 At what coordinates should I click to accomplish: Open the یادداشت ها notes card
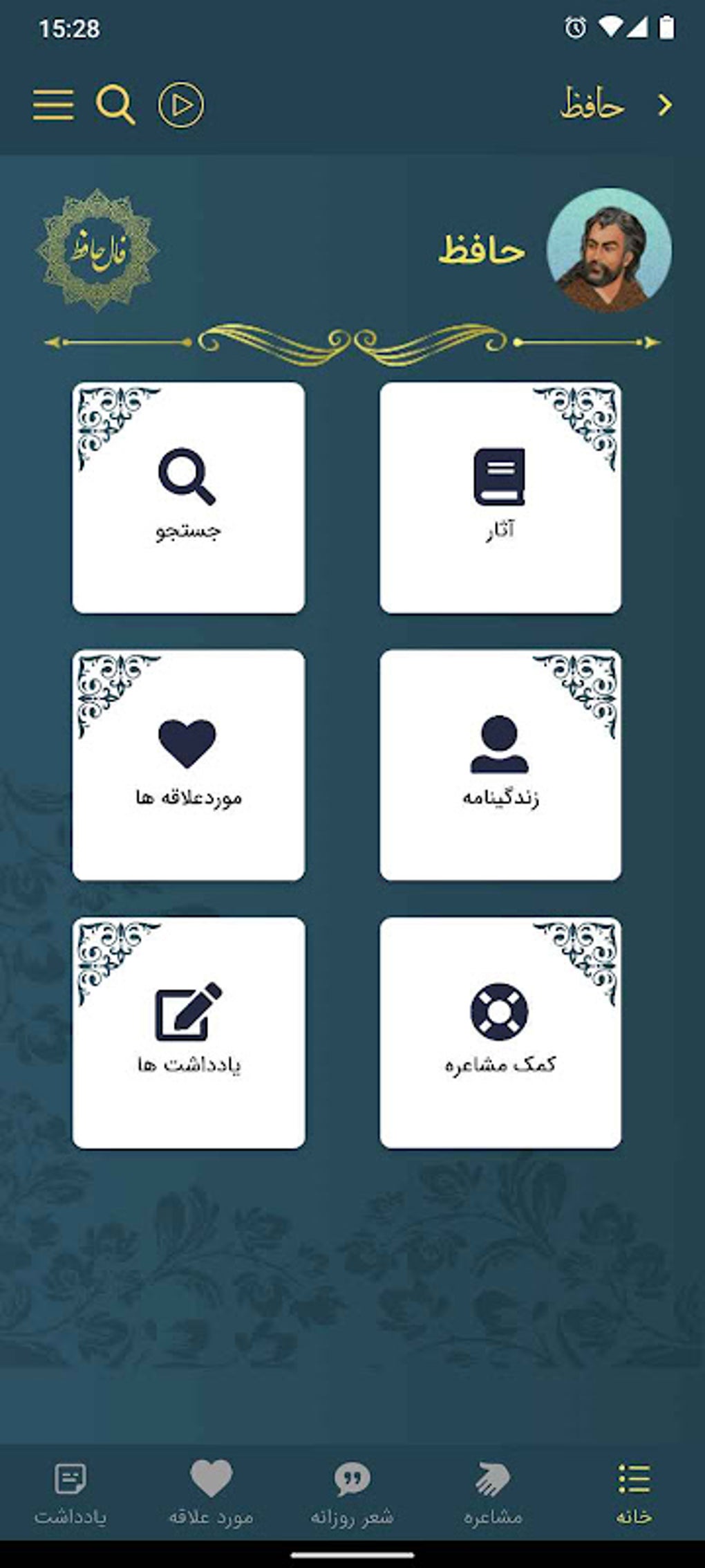tap(189, 1033)
